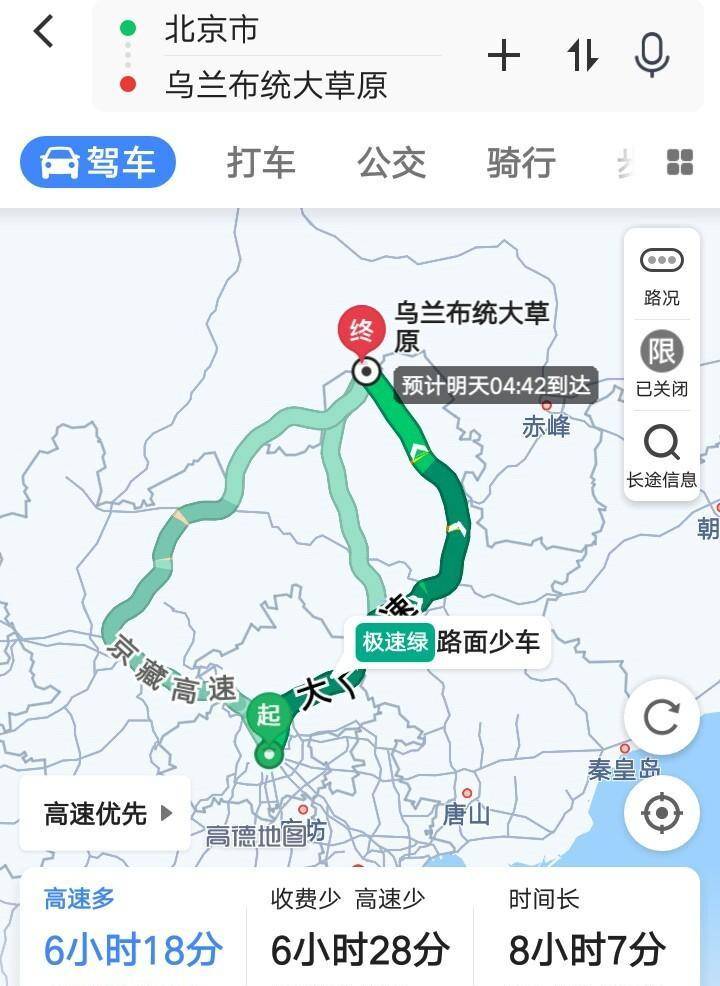The width and height of the screenshot is (720, 986).
Task: Refresh the route with the circular arrow
Action: pyautogui.click(x=661, y=716)
